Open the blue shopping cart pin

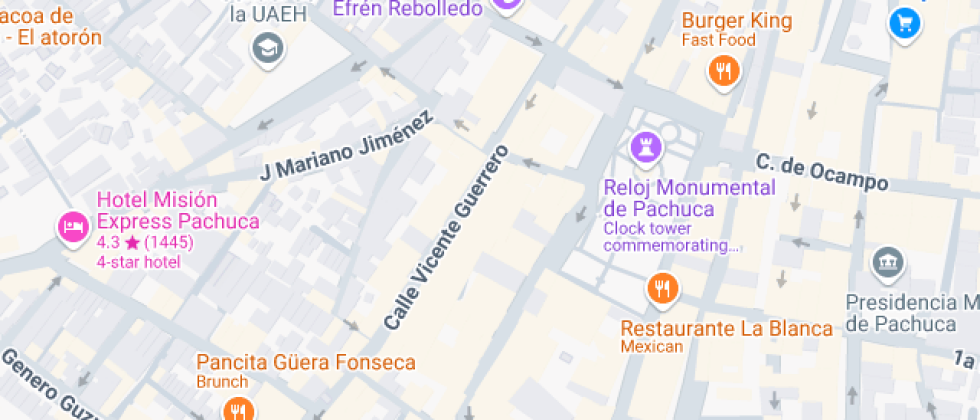tap(905, 22)
